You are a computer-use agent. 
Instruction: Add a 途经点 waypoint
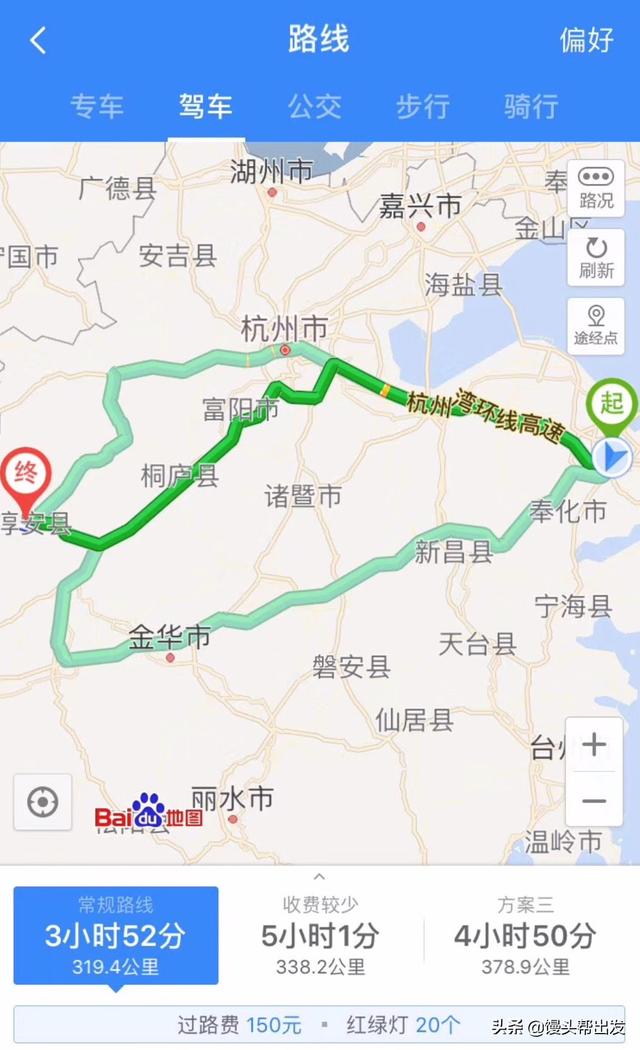(596, 326)
